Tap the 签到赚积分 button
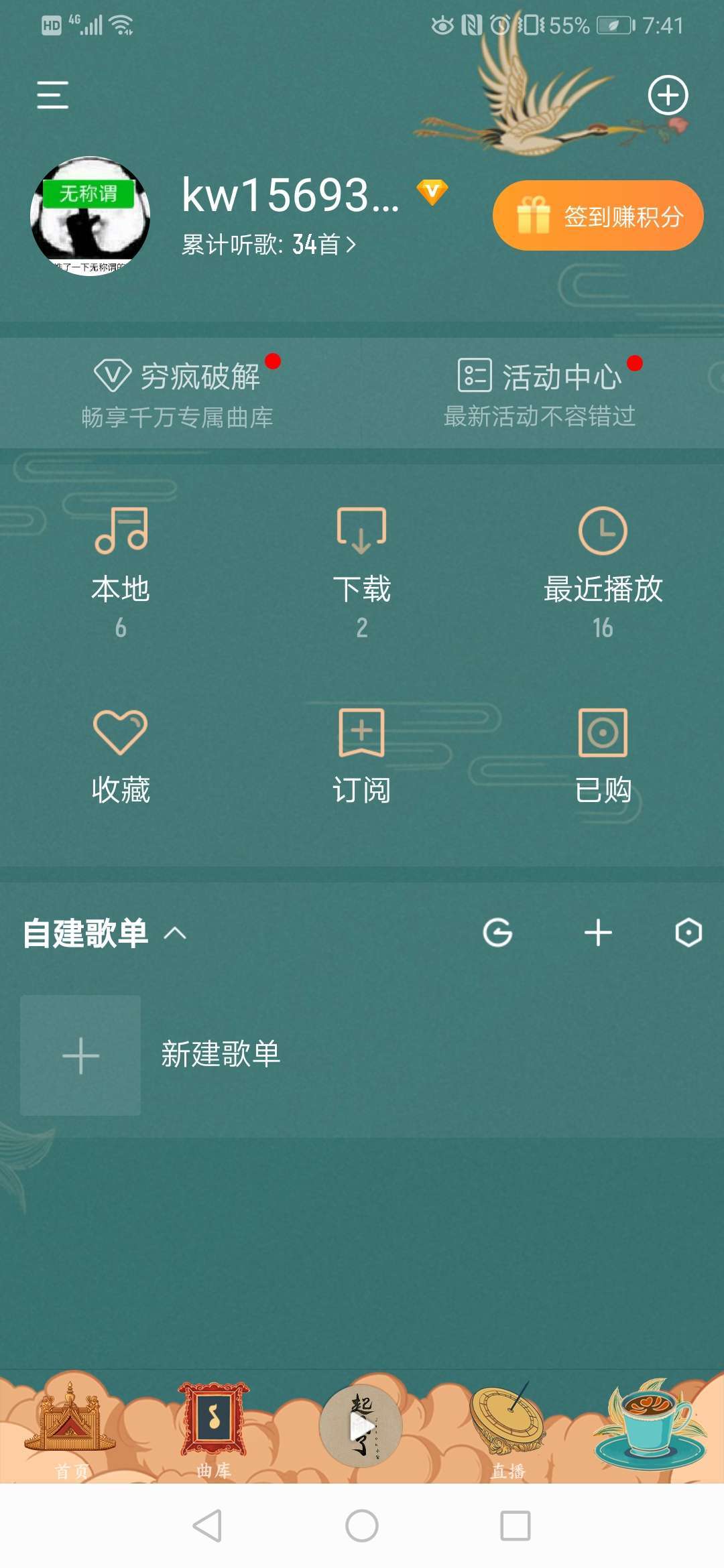The width and height of the screenshot is (724, 1568). 598,216
